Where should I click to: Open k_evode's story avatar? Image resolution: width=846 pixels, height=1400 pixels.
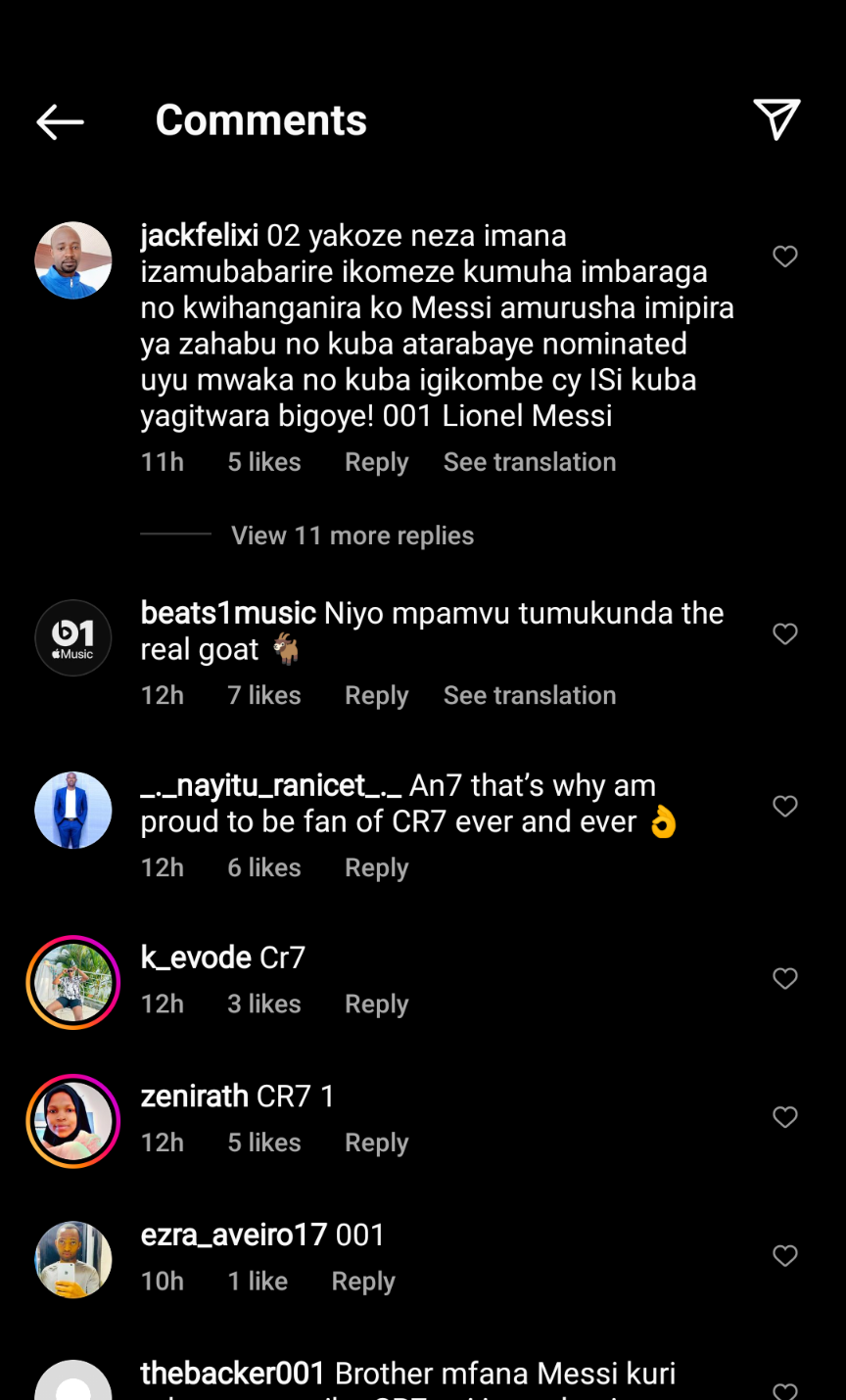click(x=73, y=982)
